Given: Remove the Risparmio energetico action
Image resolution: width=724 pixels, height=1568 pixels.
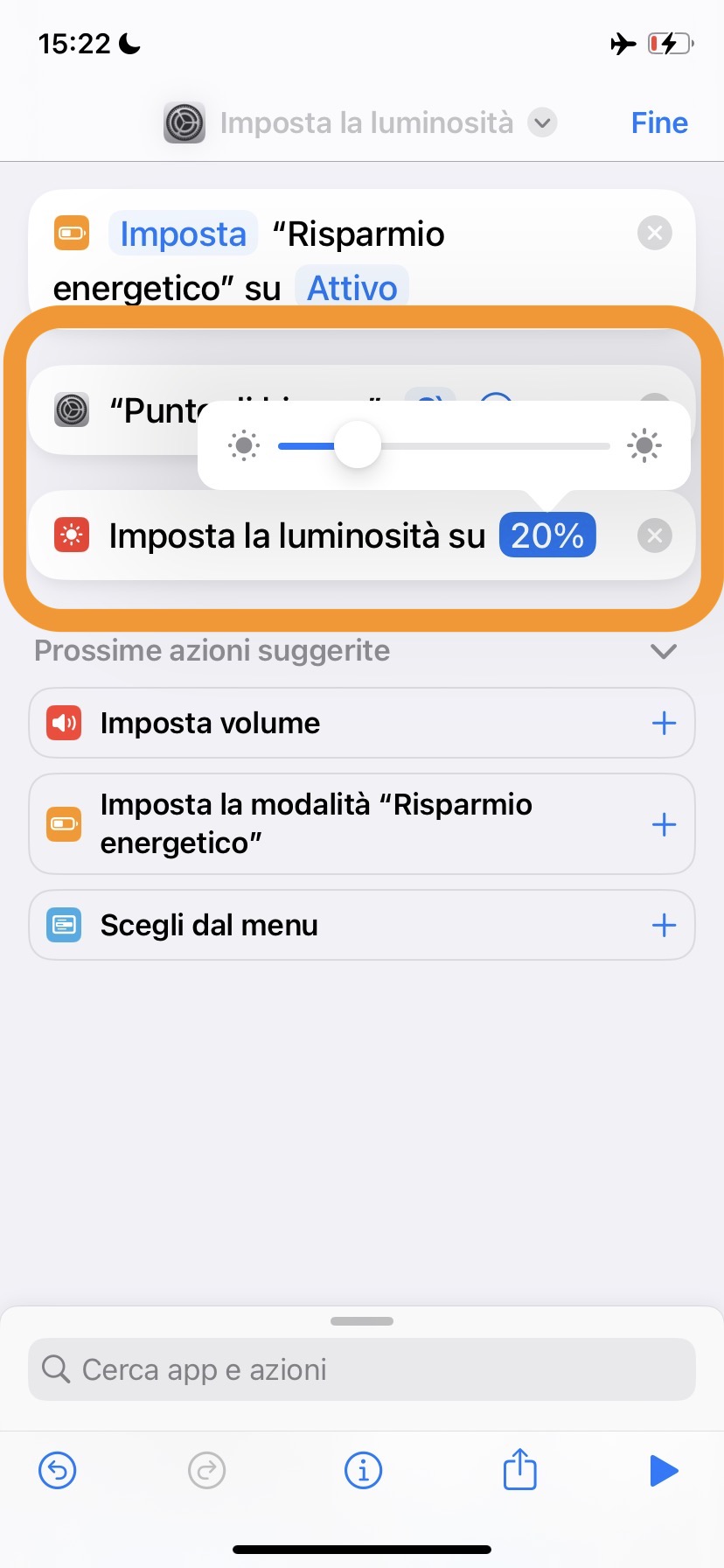Looking at the screenshot, I should (x=654, y=233).
